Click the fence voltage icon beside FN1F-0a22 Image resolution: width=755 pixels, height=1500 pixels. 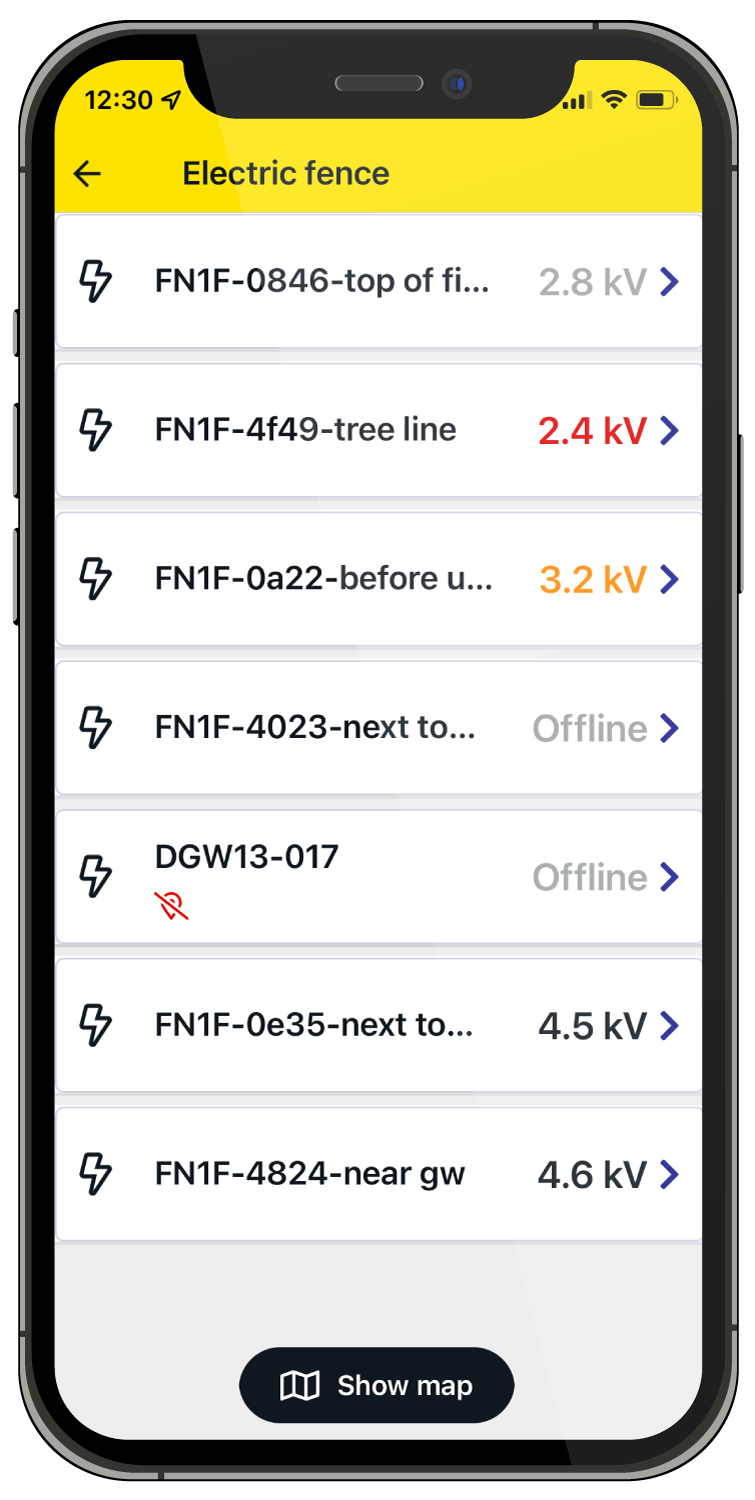95,578
